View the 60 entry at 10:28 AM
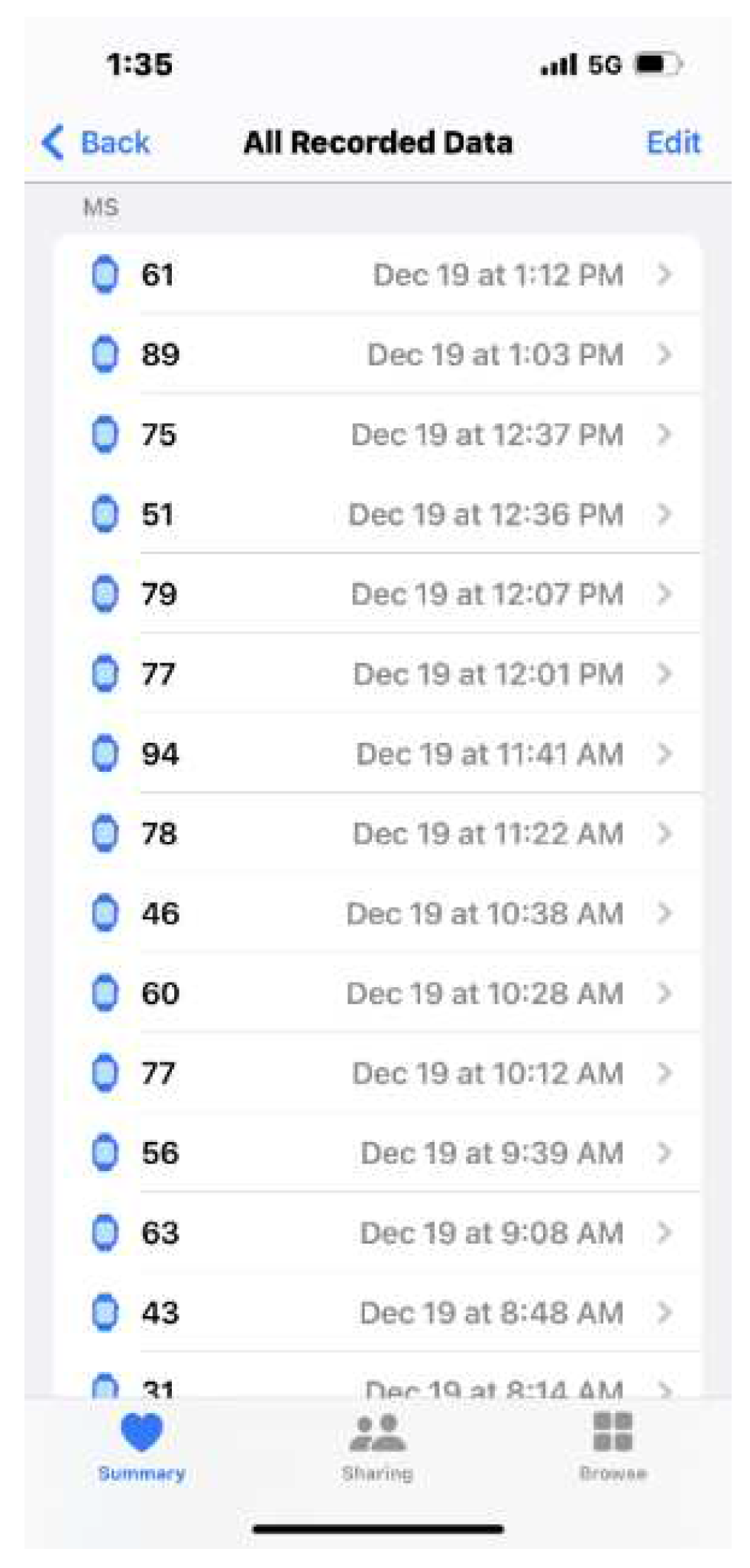The image size is (750, 1568). tap(378, 993)
